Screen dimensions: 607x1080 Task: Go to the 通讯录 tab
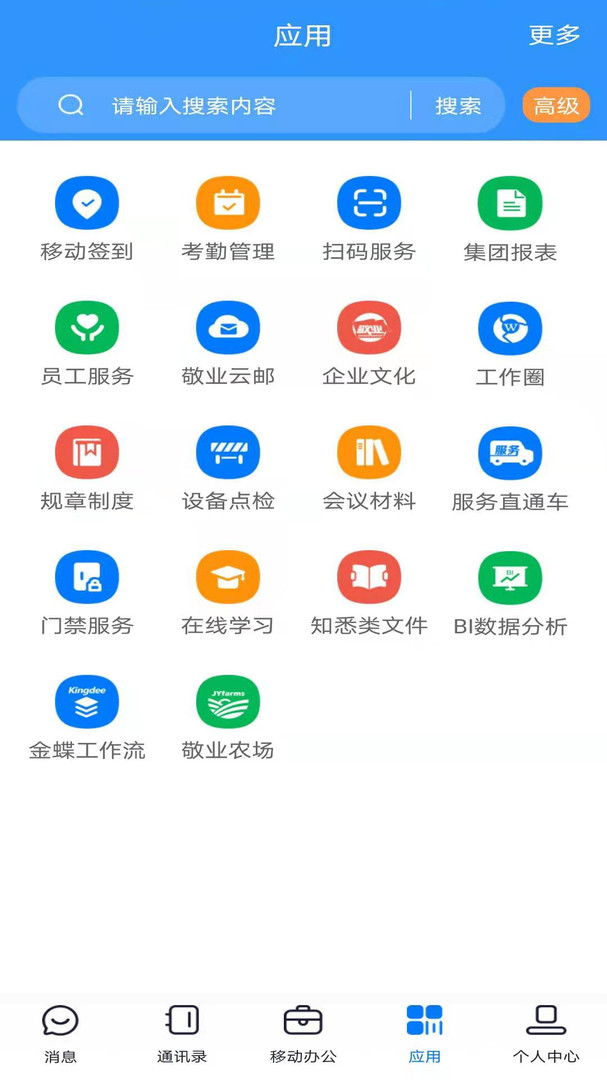point(182,1033)
